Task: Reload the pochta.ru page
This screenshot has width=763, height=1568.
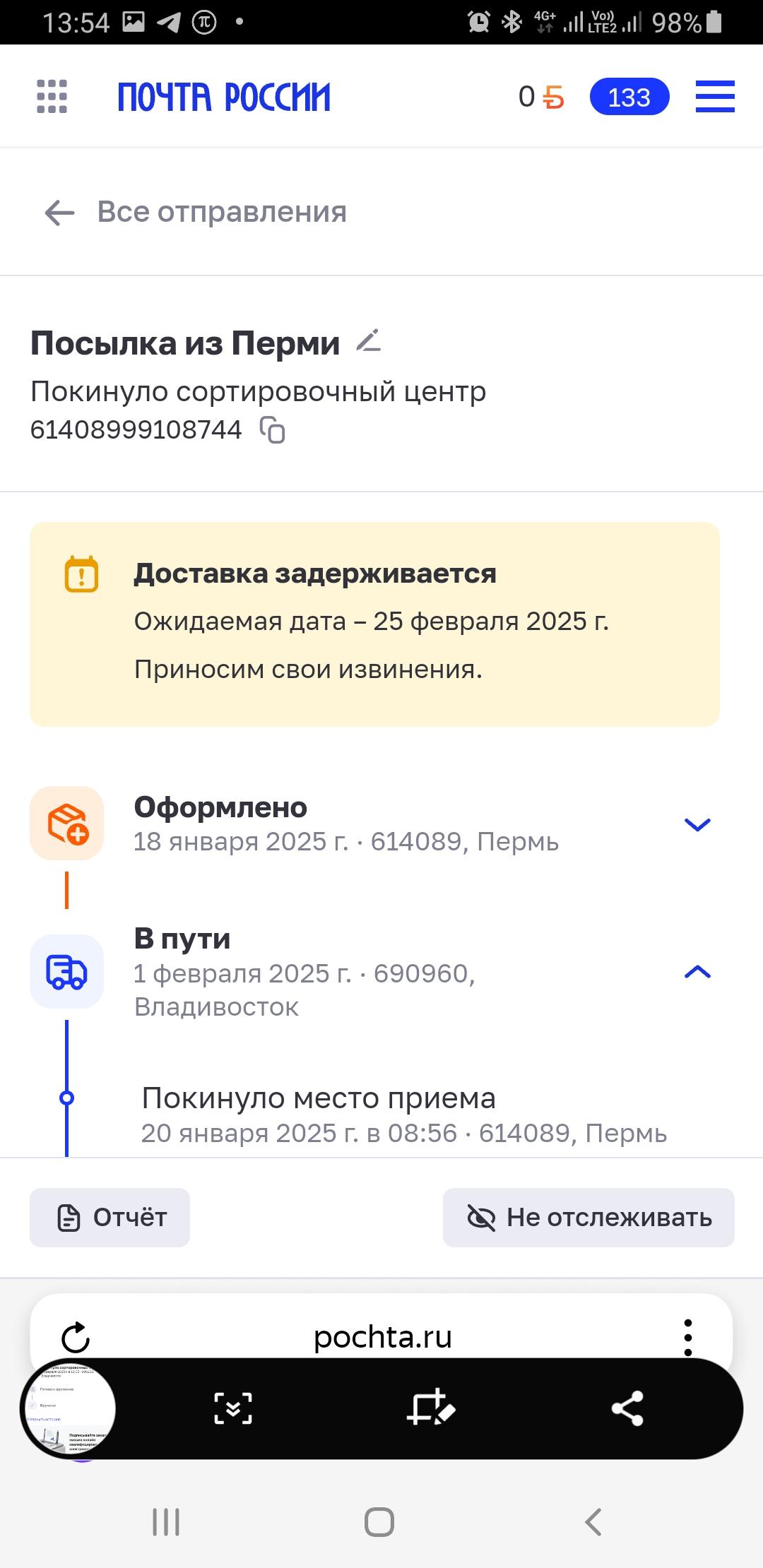Action: coord(76,1337)
